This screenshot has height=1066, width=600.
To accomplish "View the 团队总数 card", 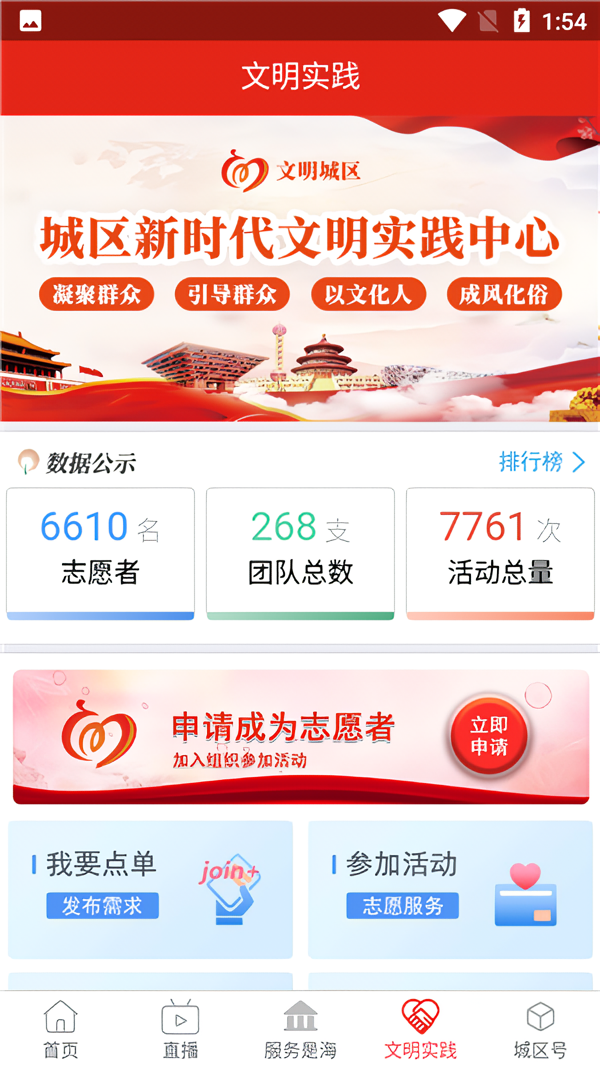I will coord(300,552).
